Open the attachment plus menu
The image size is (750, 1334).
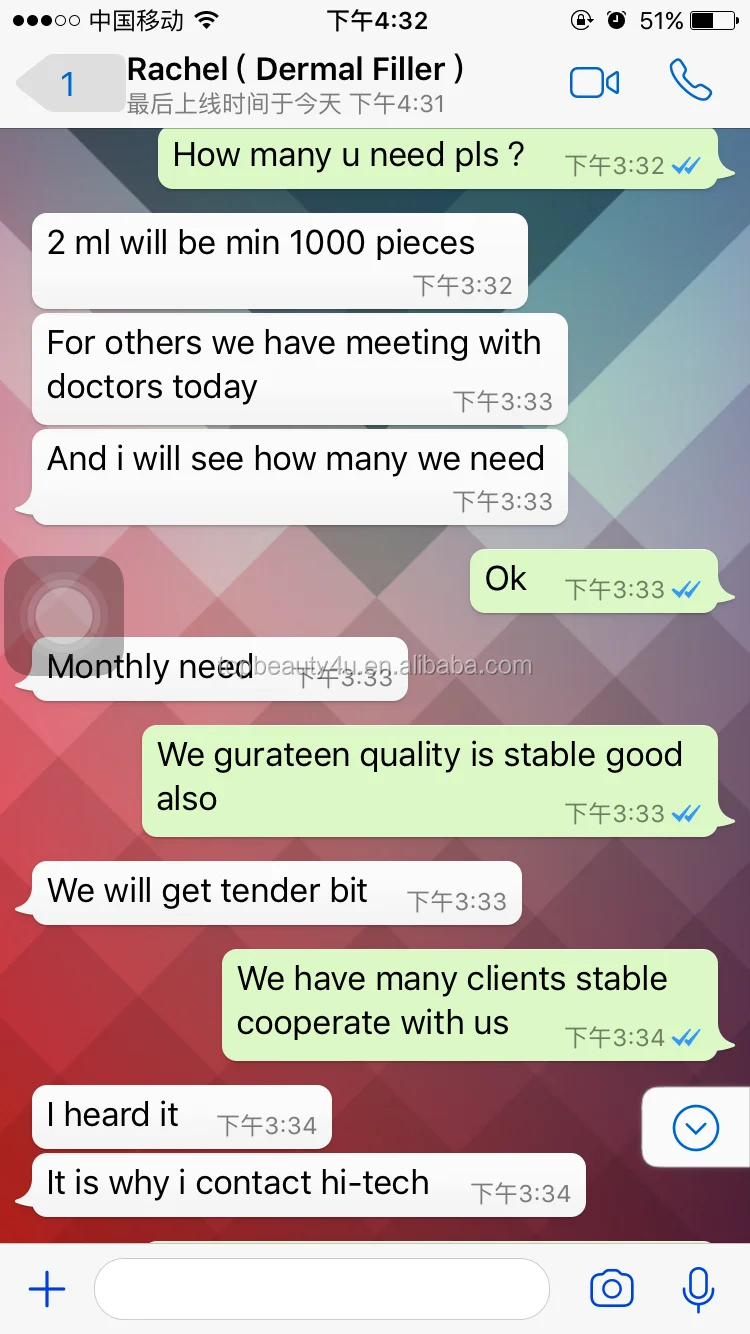click(46, 1290)
